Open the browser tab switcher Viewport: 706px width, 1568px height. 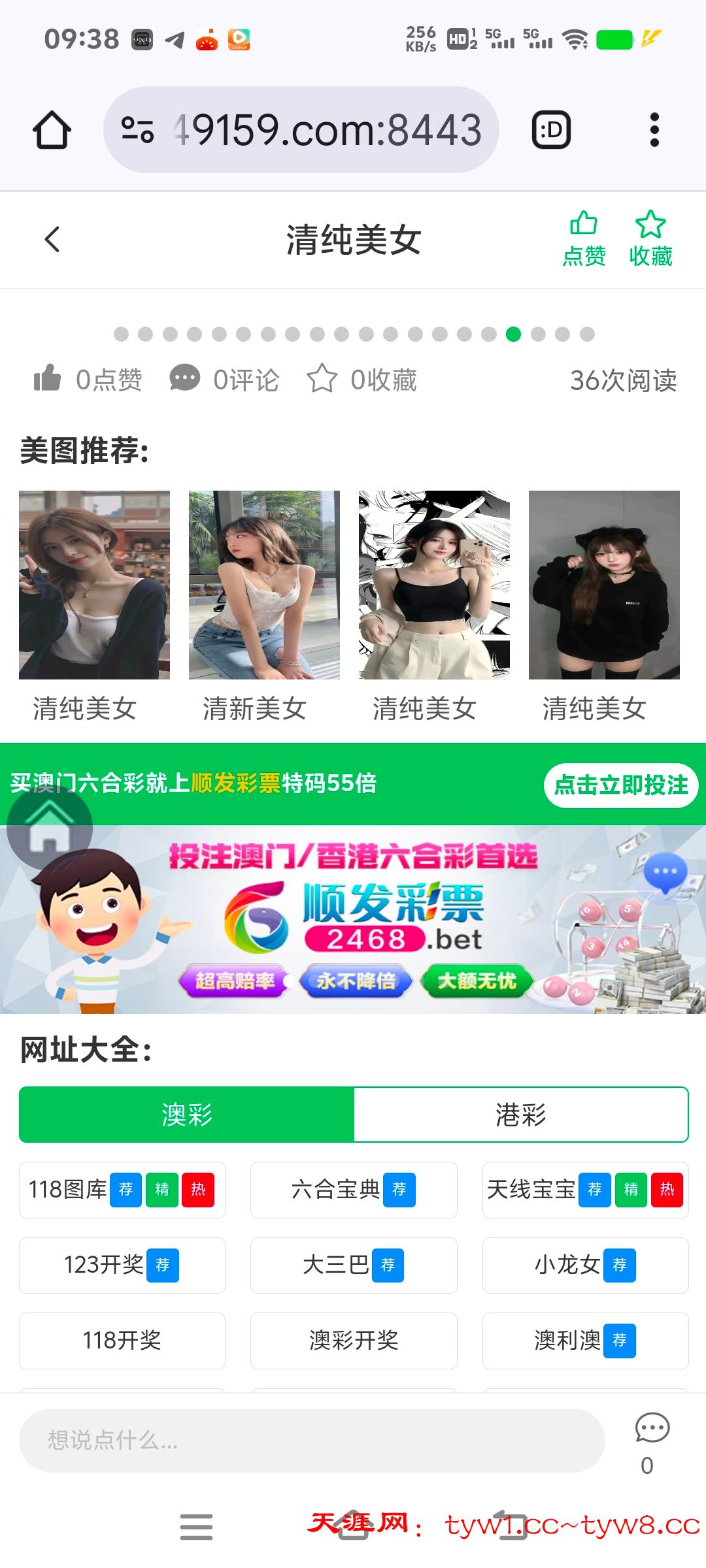[x=551, y=130]
